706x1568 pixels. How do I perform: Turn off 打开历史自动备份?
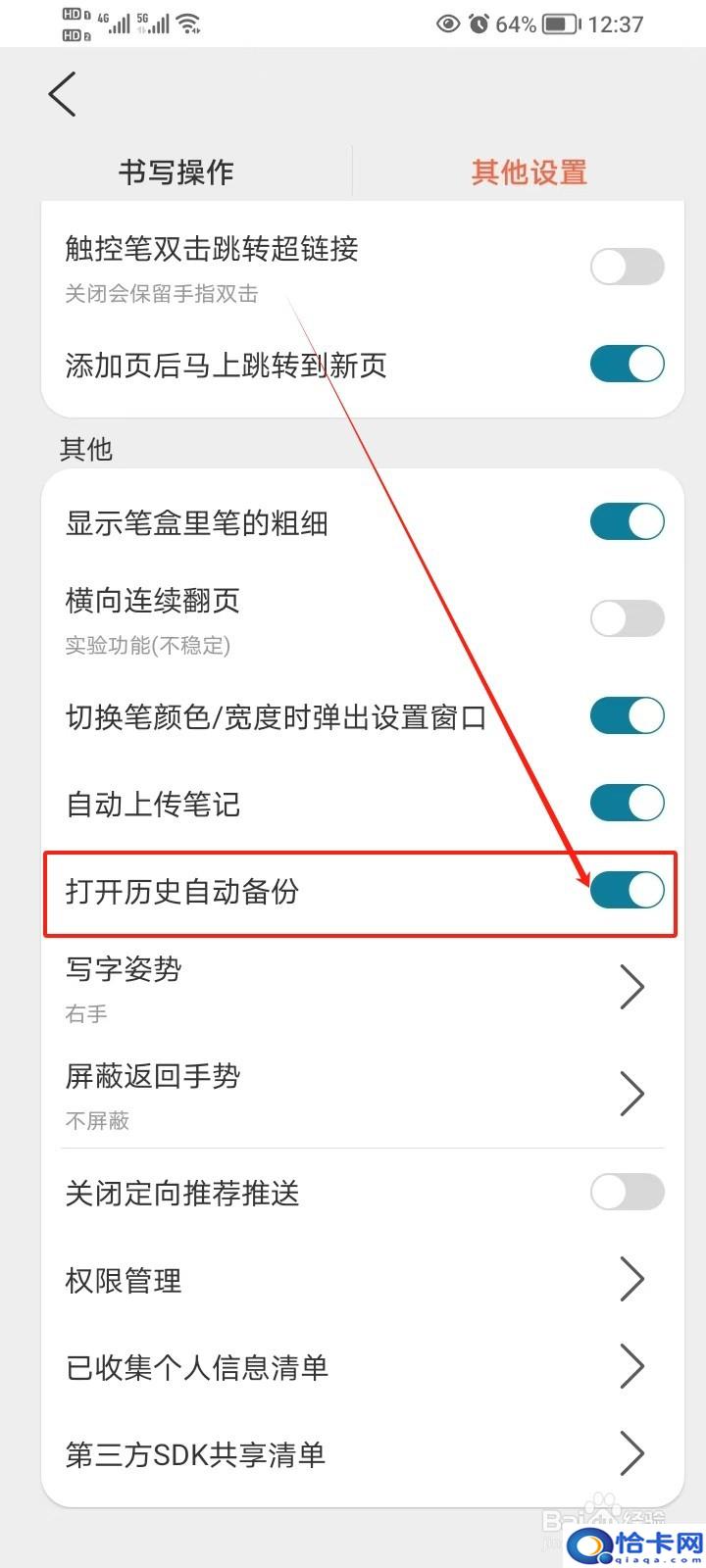click(x=628, y=890)
